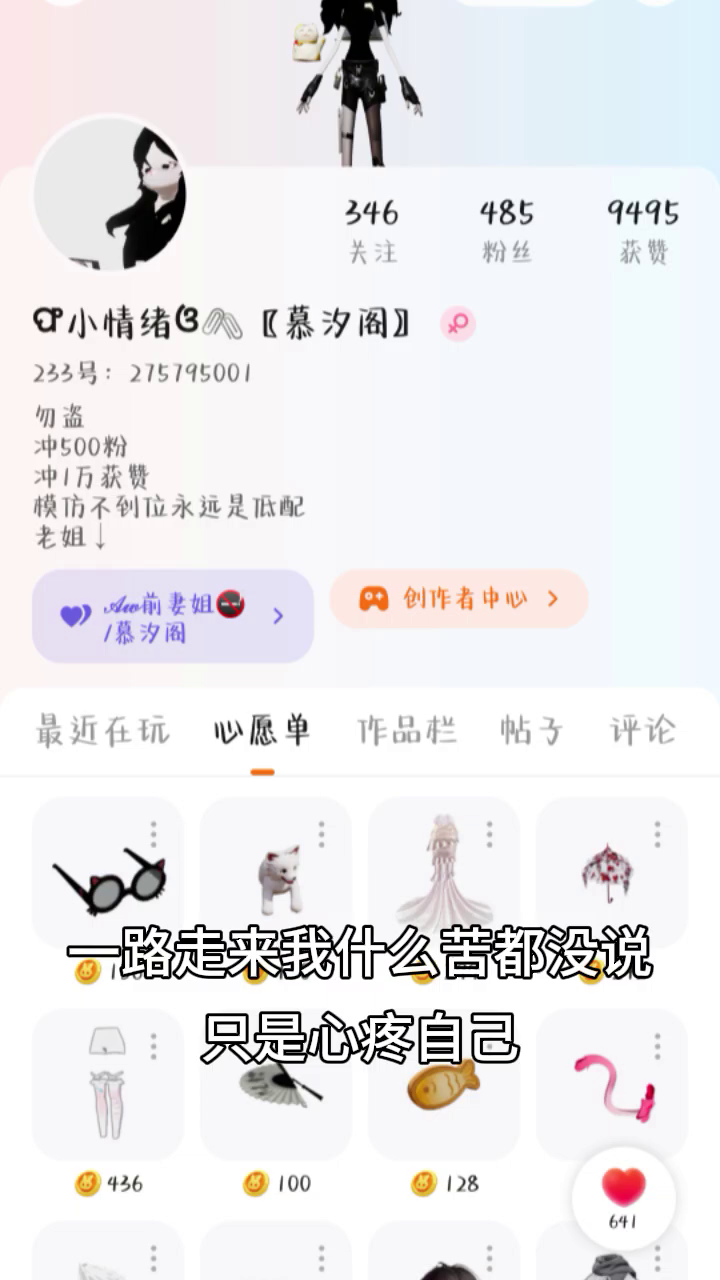The image size is (720, 1280).
Task: Switch to the 最近在玩 tab
Action: point(102,731)
